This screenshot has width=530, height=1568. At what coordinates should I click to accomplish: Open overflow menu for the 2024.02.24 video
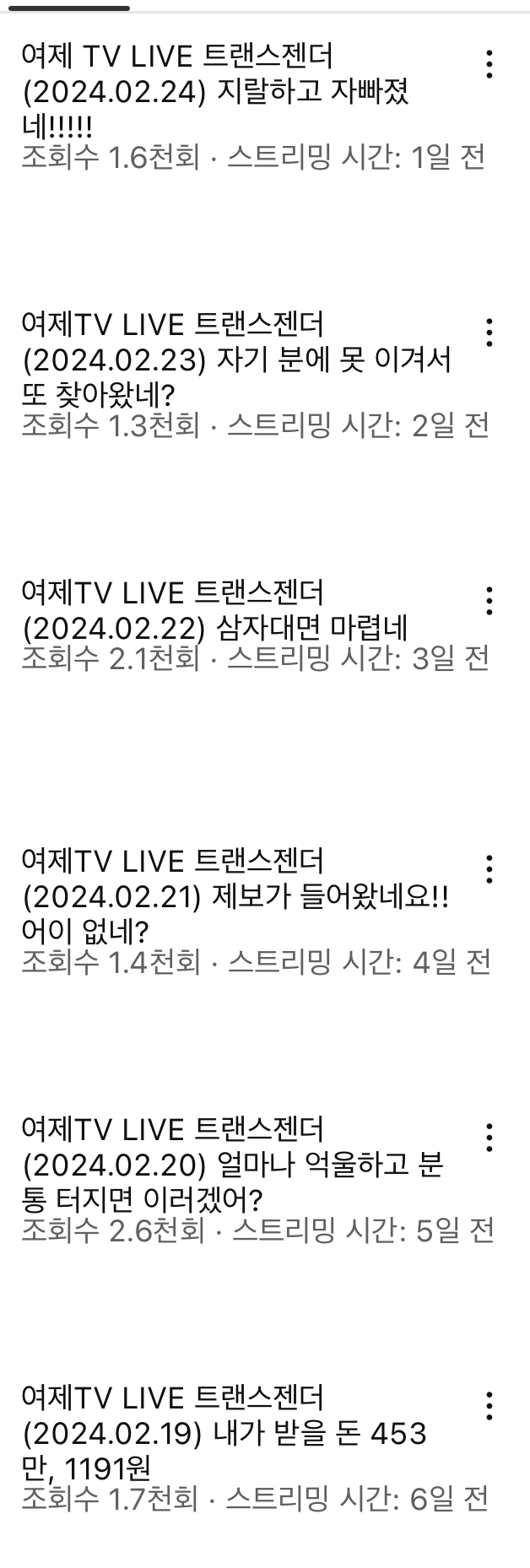point(489,64)
